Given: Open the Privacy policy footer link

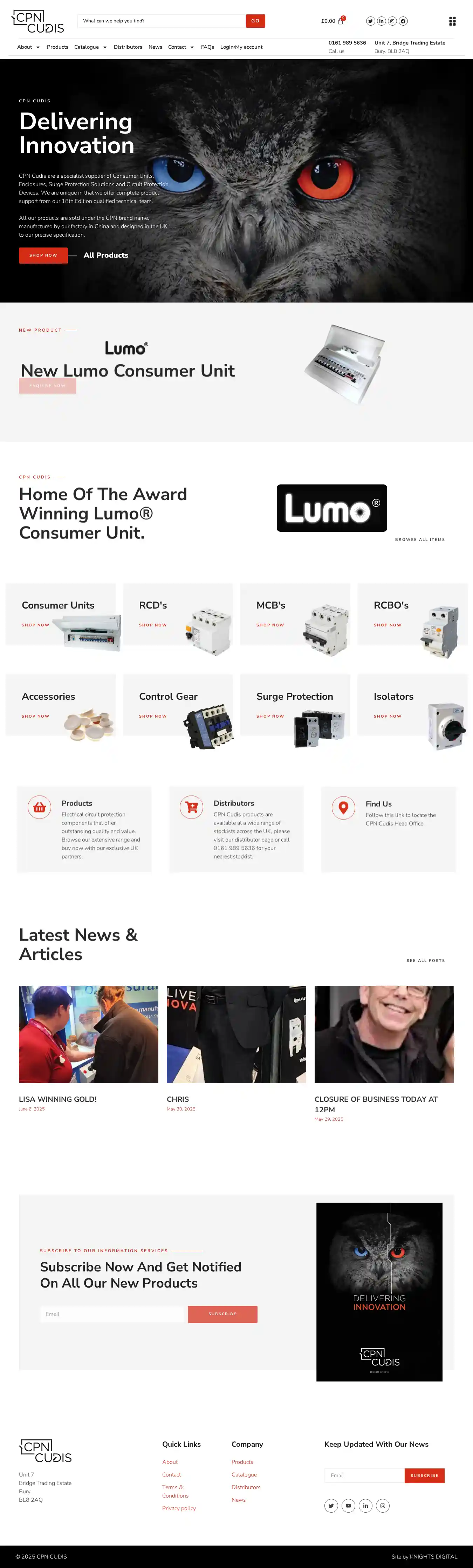Looking at the screenshot, I should [179, 1508].
